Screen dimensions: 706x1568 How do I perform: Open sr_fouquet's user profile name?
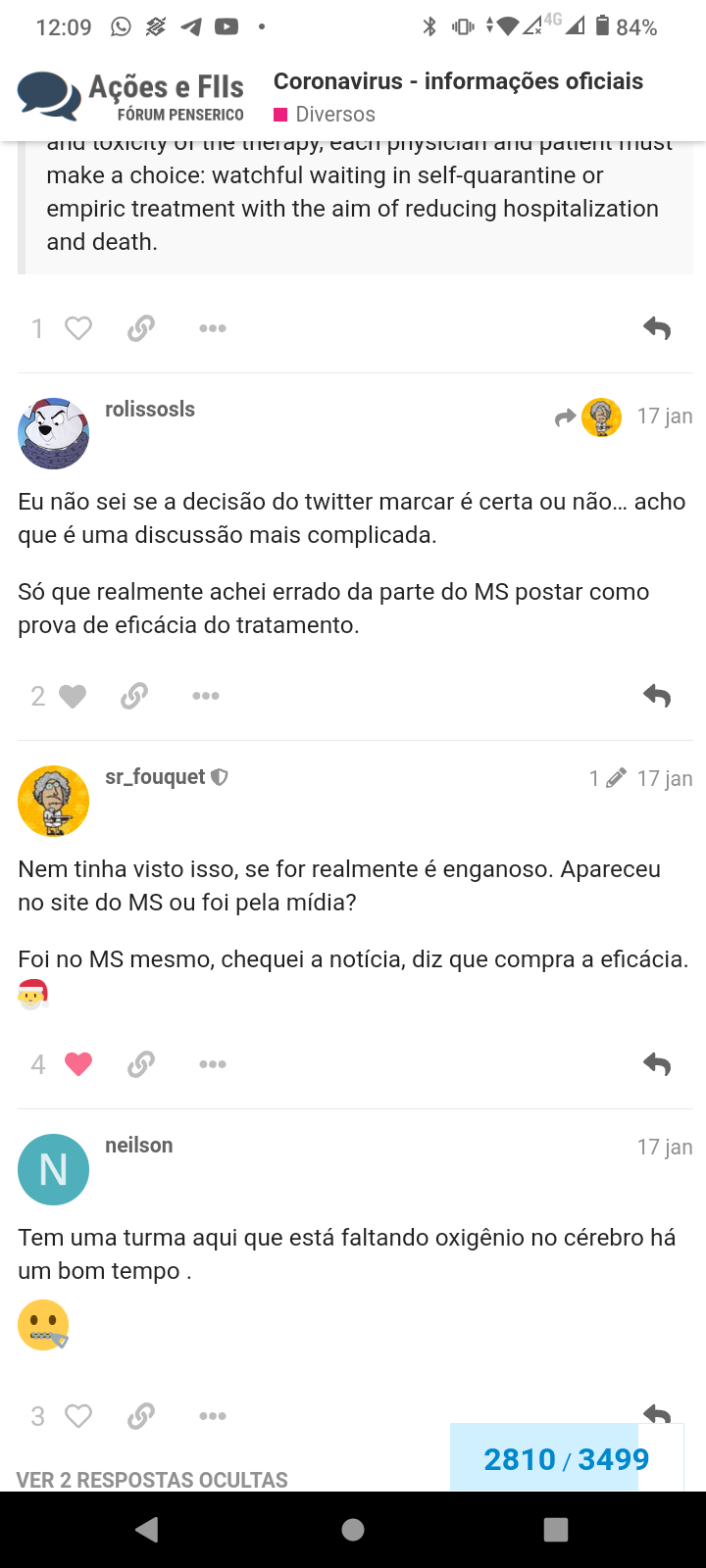tap(155, 777)
